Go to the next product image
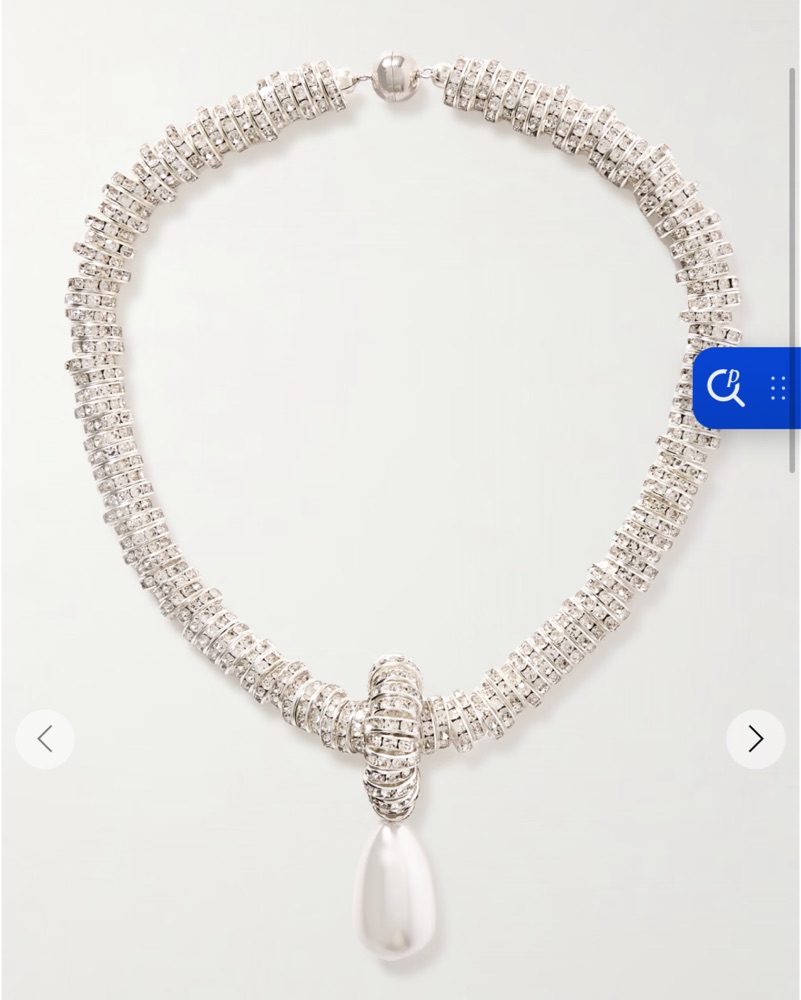The height and width of the screenshot is (1000, 801). pyautogui.click(x=755, y=739)
